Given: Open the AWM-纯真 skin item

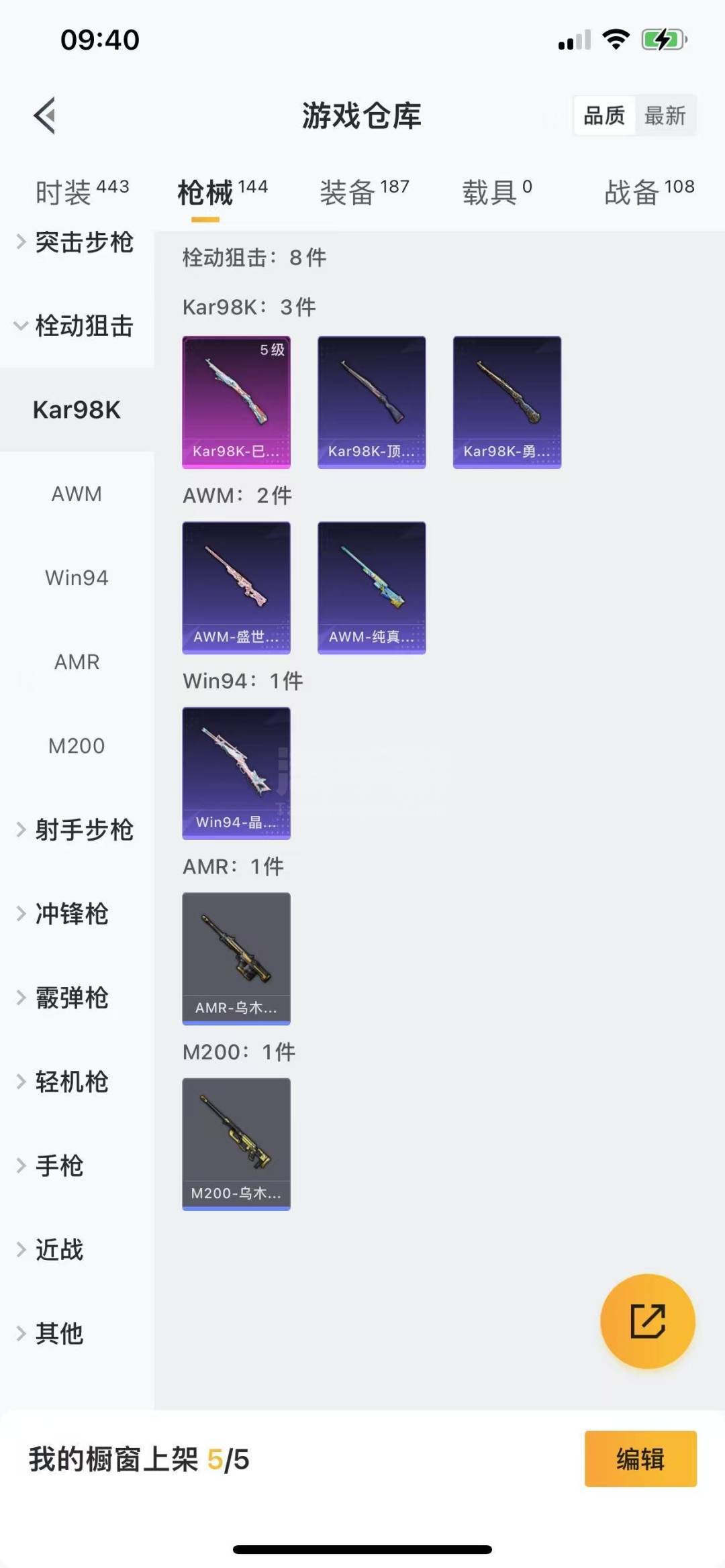Looking at the screenshot, I should click(x=371, y=587).
